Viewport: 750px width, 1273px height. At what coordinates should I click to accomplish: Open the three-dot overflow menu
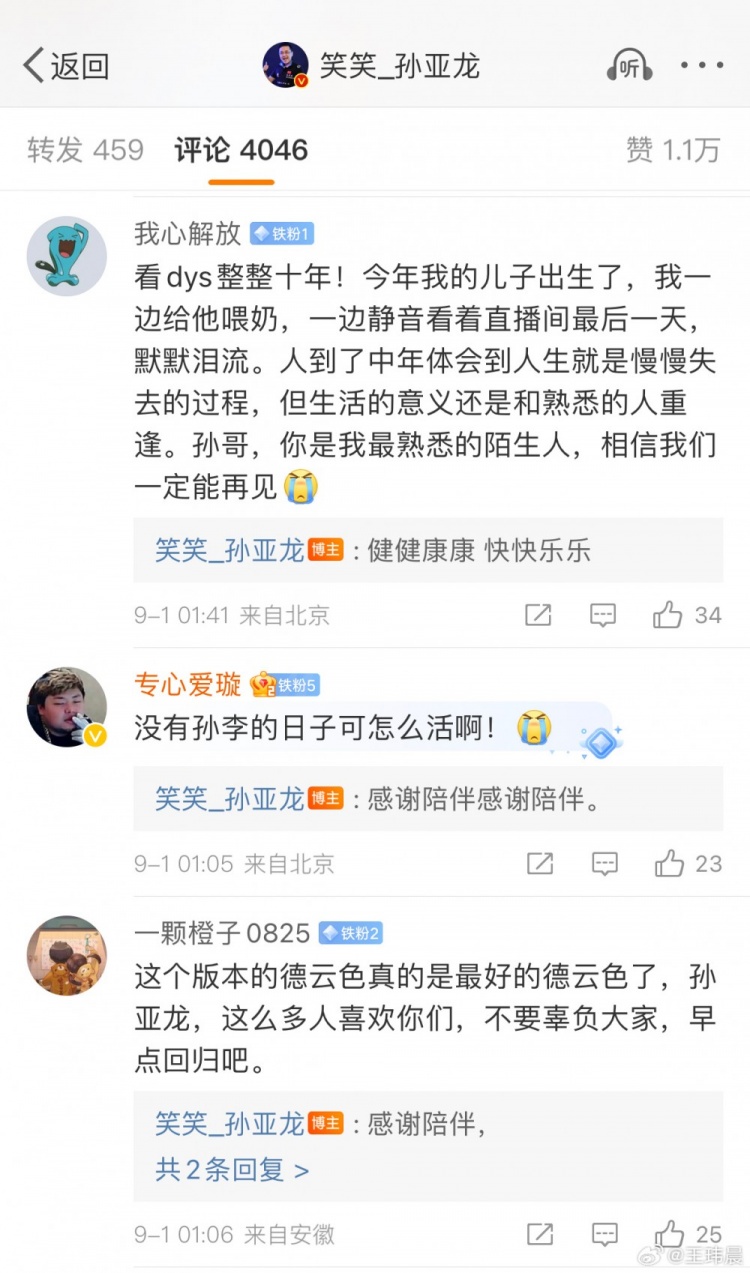(x=702, y=66)
